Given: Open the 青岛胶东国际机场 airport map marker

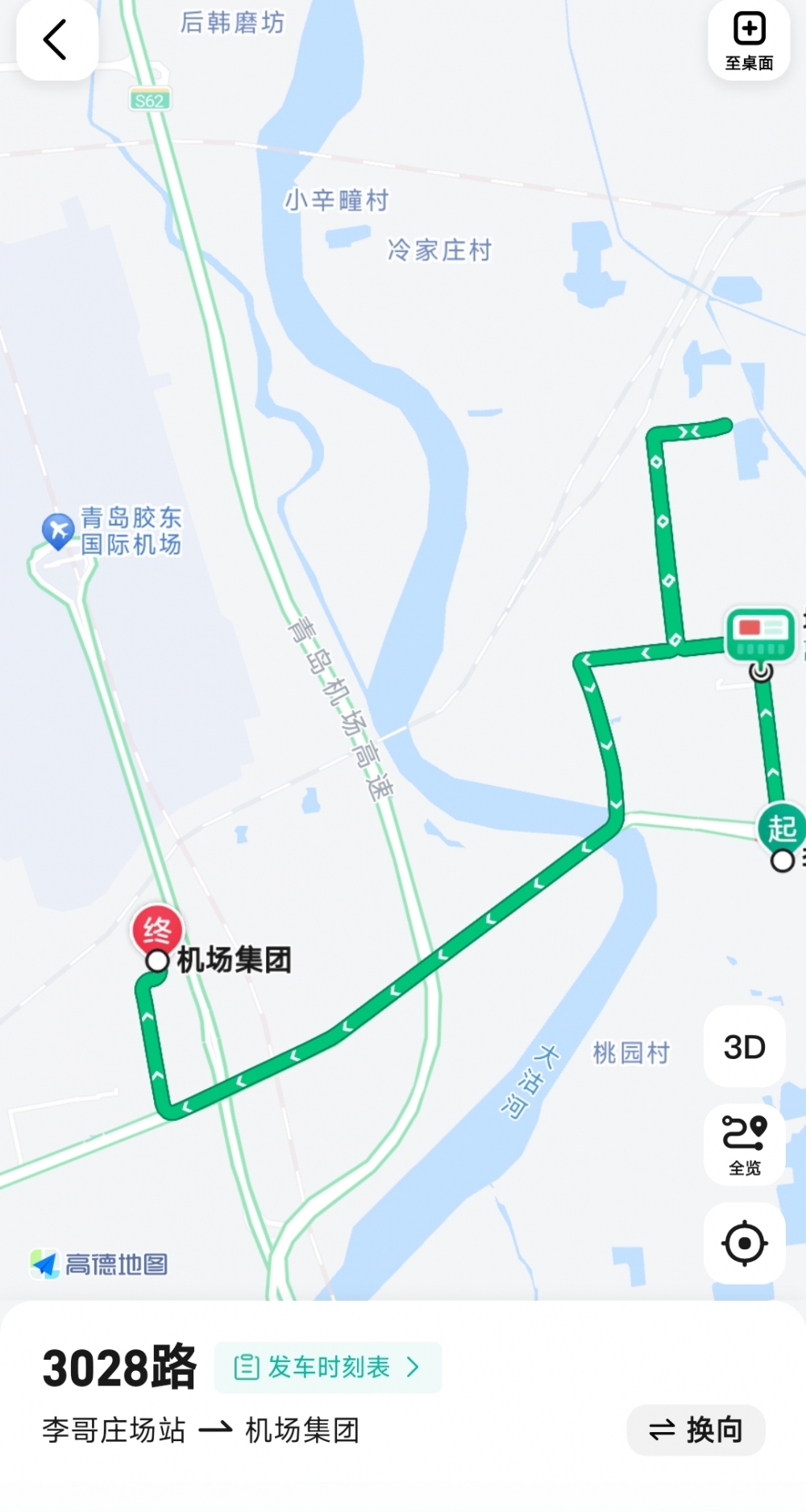Looking at the screenshot, I should tap(58, 531).
